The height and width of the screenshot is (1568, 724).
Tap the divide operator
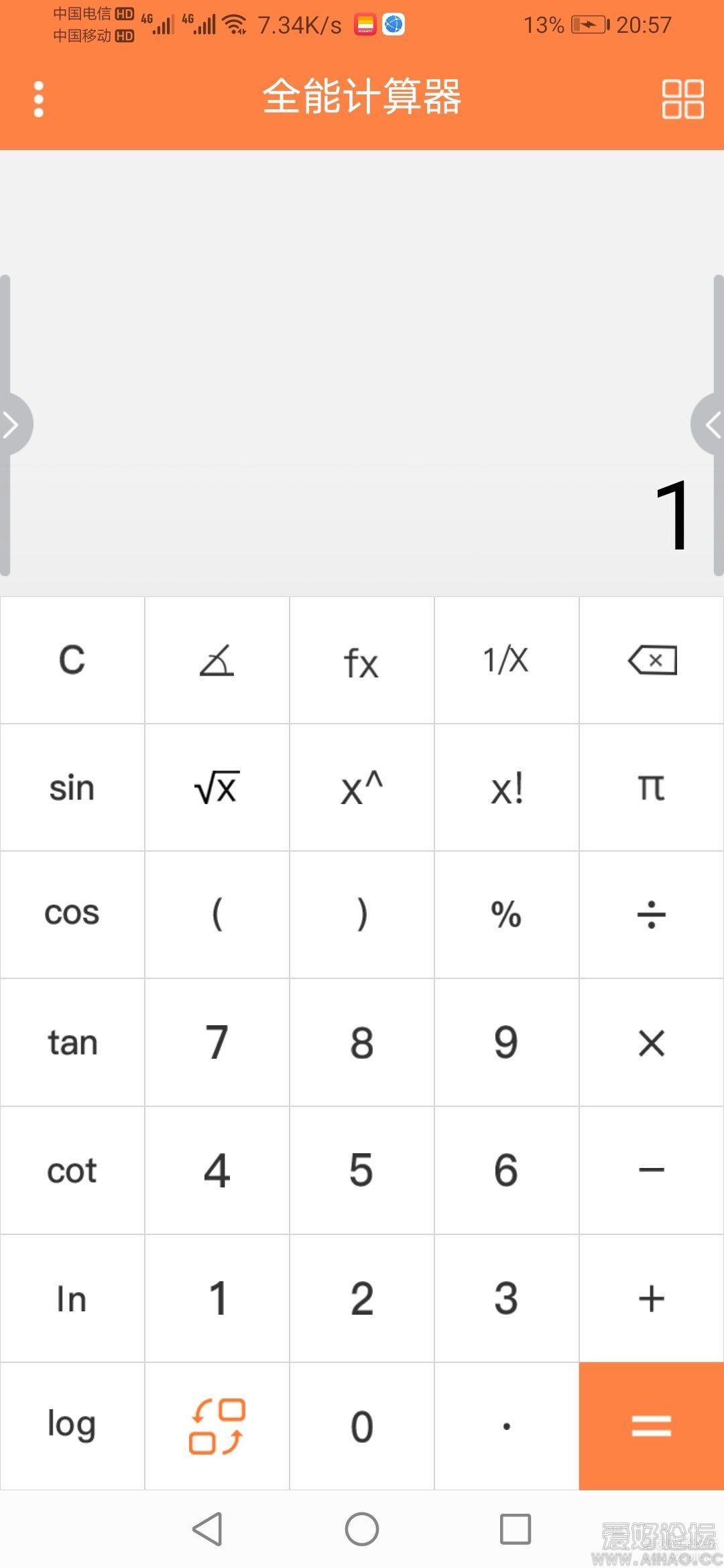(652, 915)
